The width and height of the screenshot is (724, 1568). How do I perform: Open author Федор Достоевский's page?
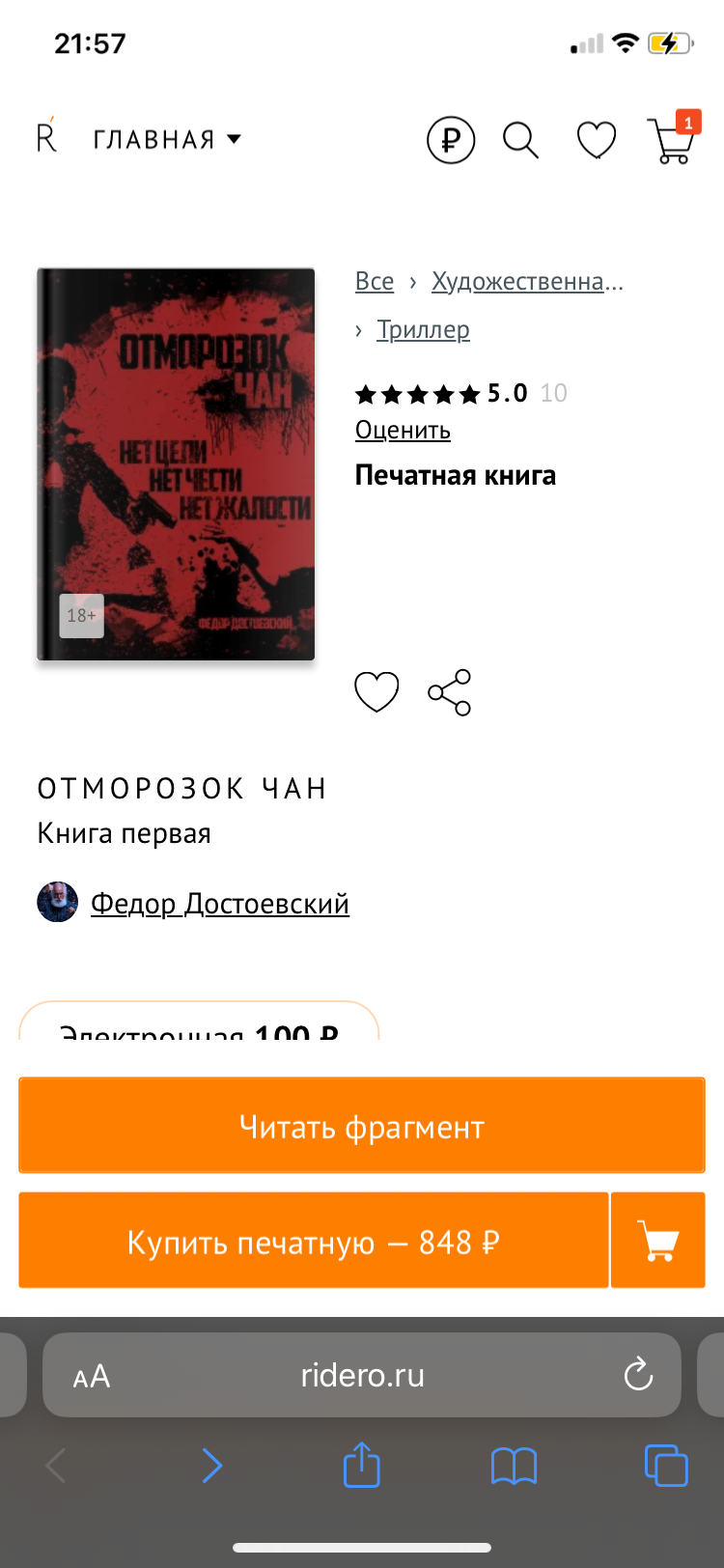220,904
